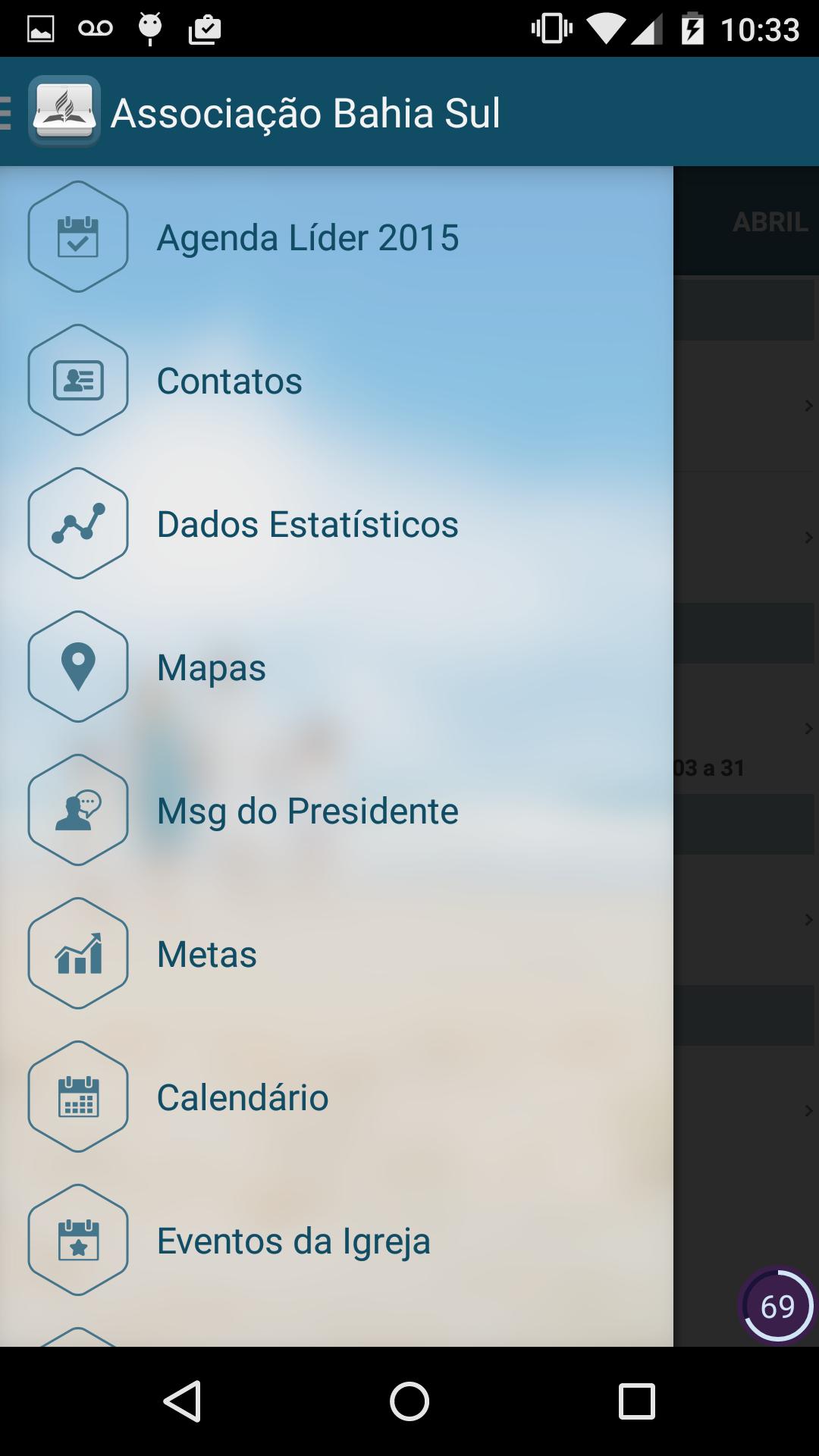This screenshot has height=1456, width=819.
Task: Tap the church app logo in the header
Action: pyautogui.click(x=64, y=112)
